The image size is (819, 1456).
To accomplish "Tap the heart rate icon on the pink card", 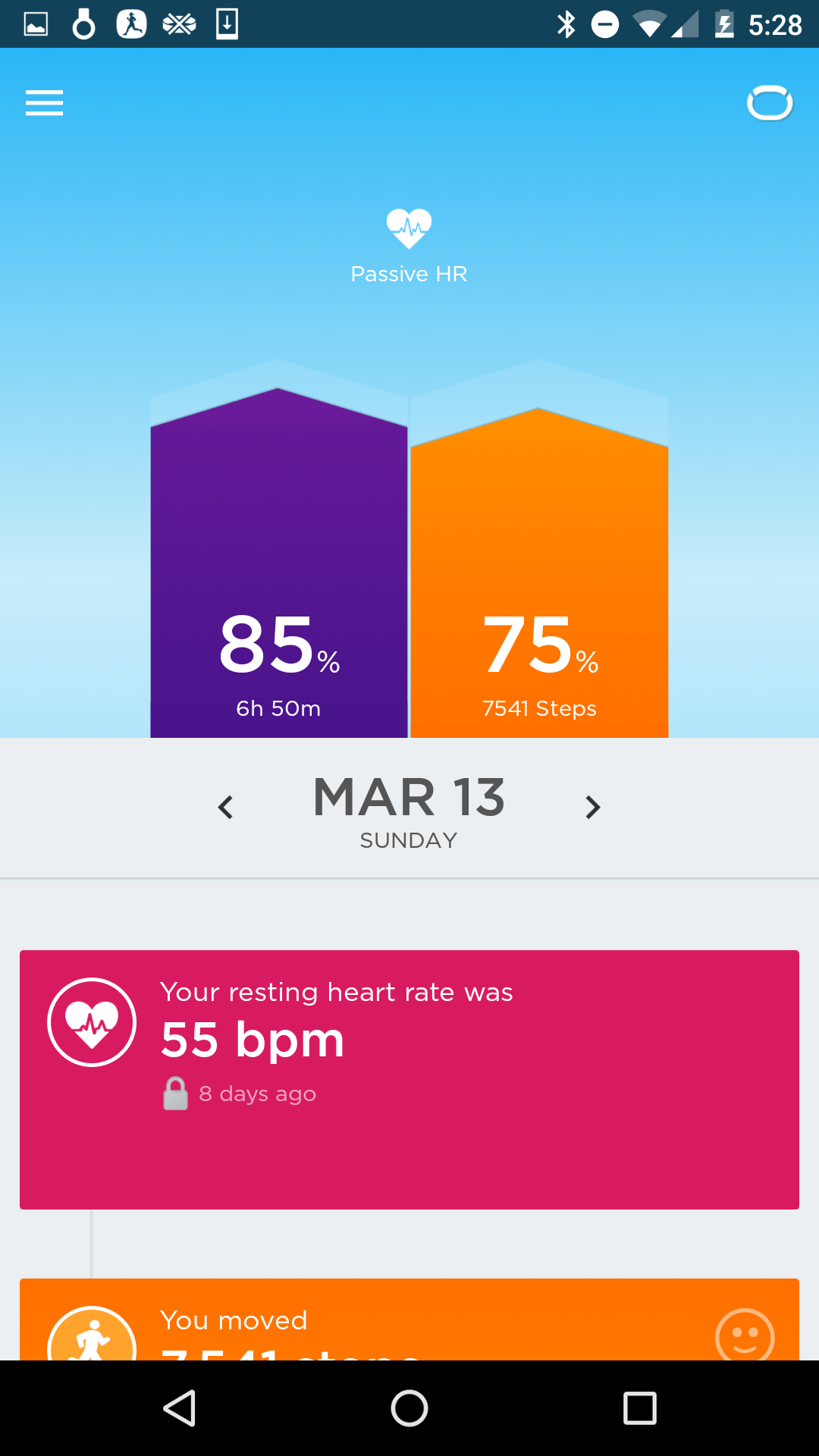I will click(x=91, y=1021).
